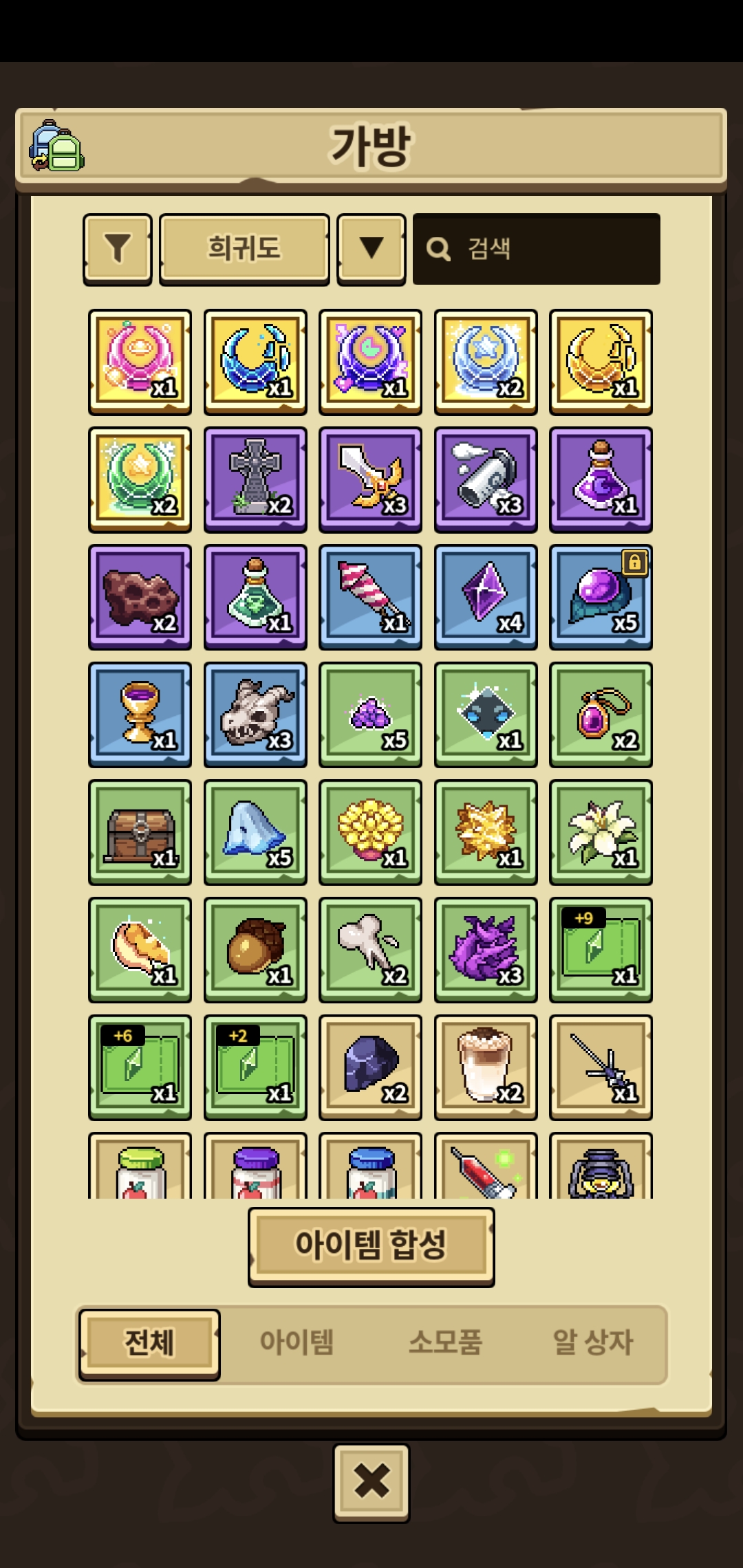Switch to the 아이템 tab
The width and height of the screenshot is (743, 1568).
pos(297,1342)
